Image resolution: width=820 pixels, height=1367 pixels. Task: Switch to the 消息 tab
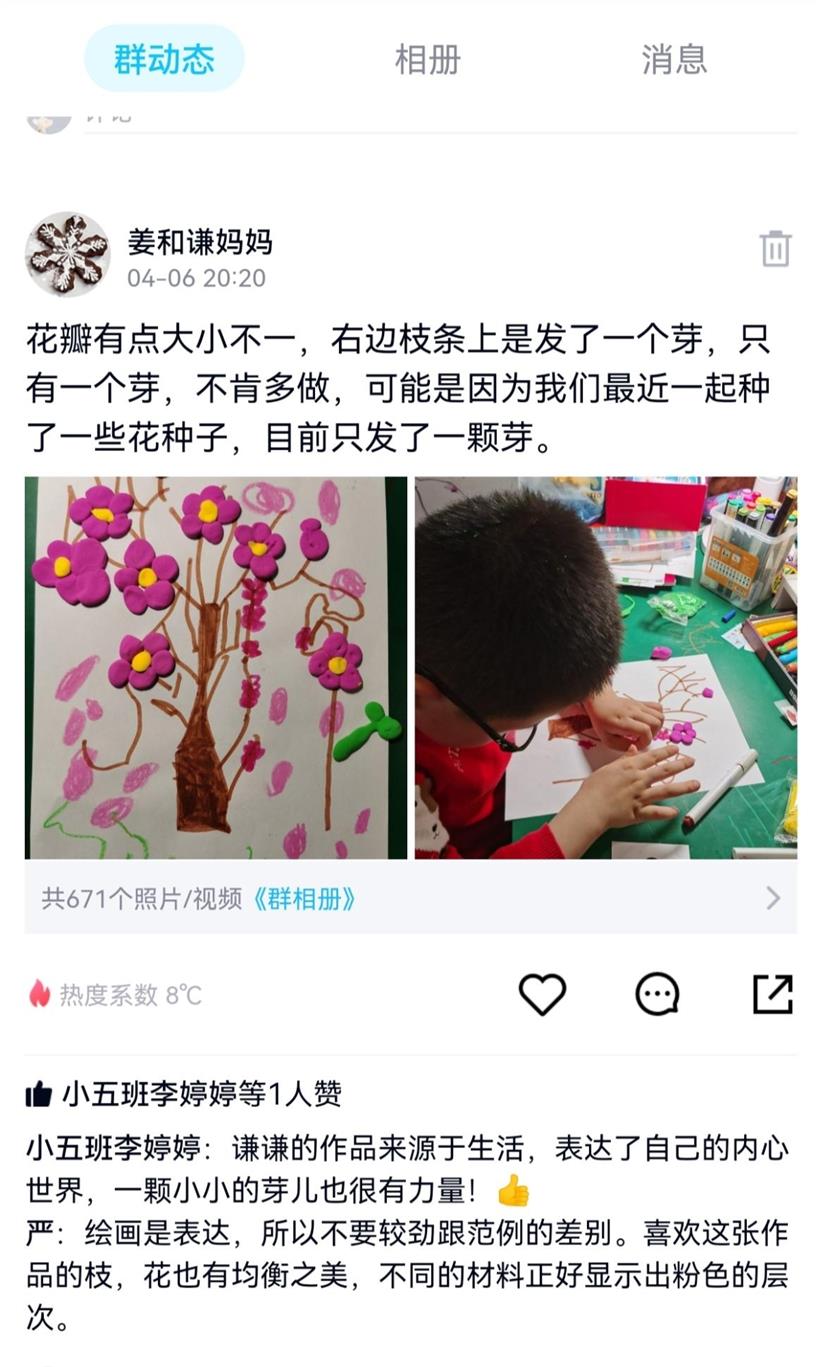pos(673,59)
